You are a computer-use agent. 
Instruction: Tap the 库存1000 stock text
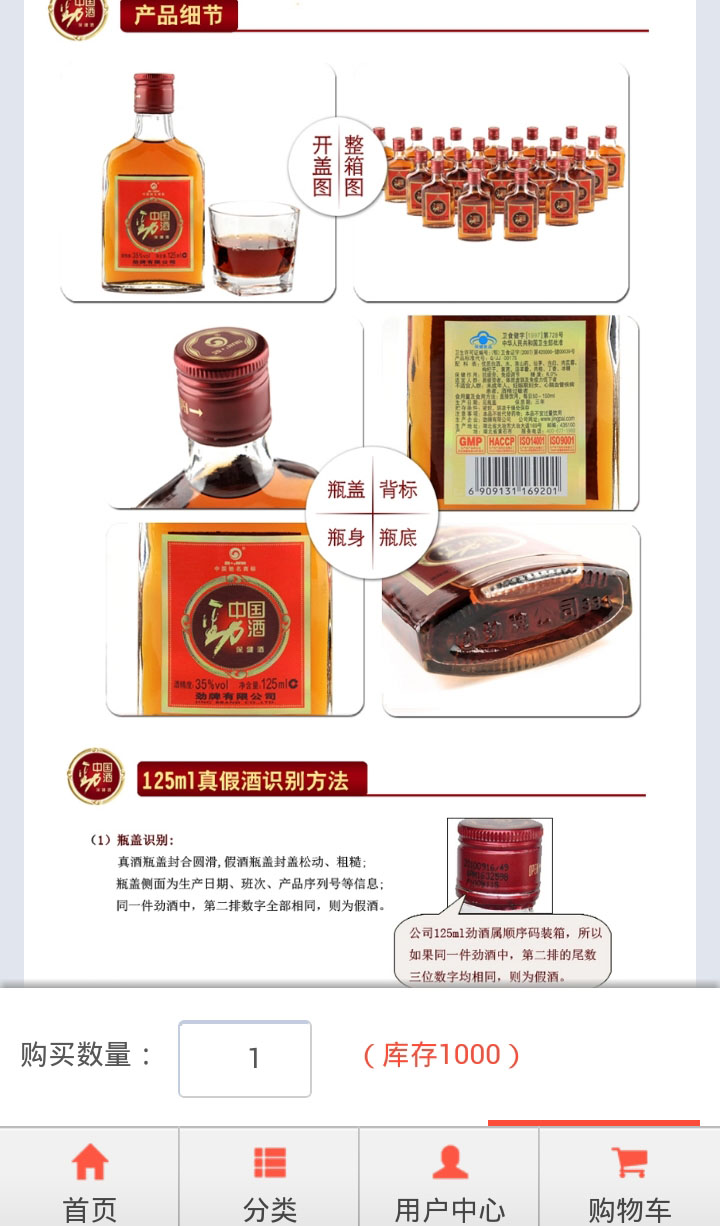[441, 1056]
